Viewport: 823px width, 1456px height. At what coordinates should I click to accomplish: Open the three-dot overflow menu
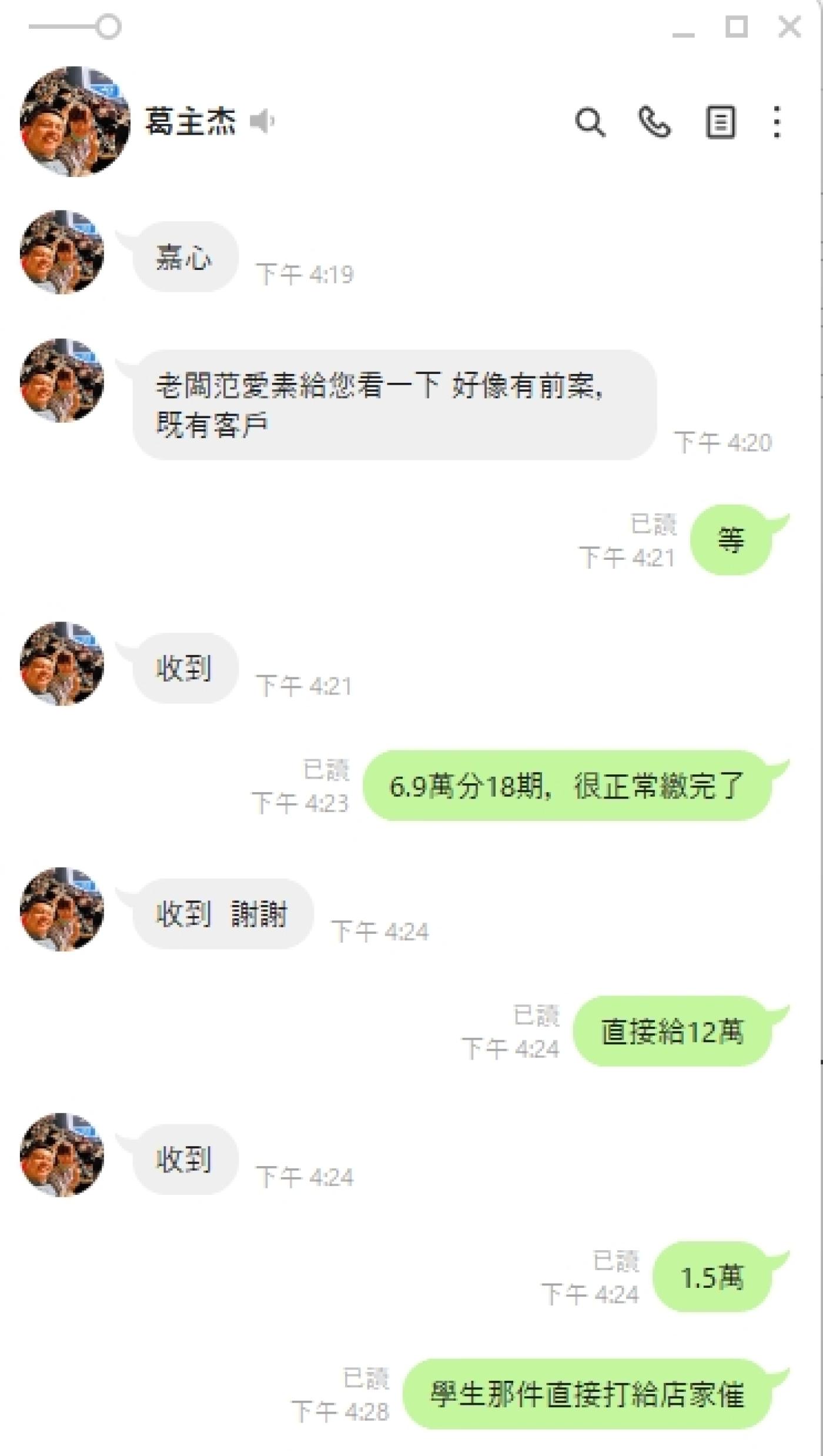pos(777,122)
